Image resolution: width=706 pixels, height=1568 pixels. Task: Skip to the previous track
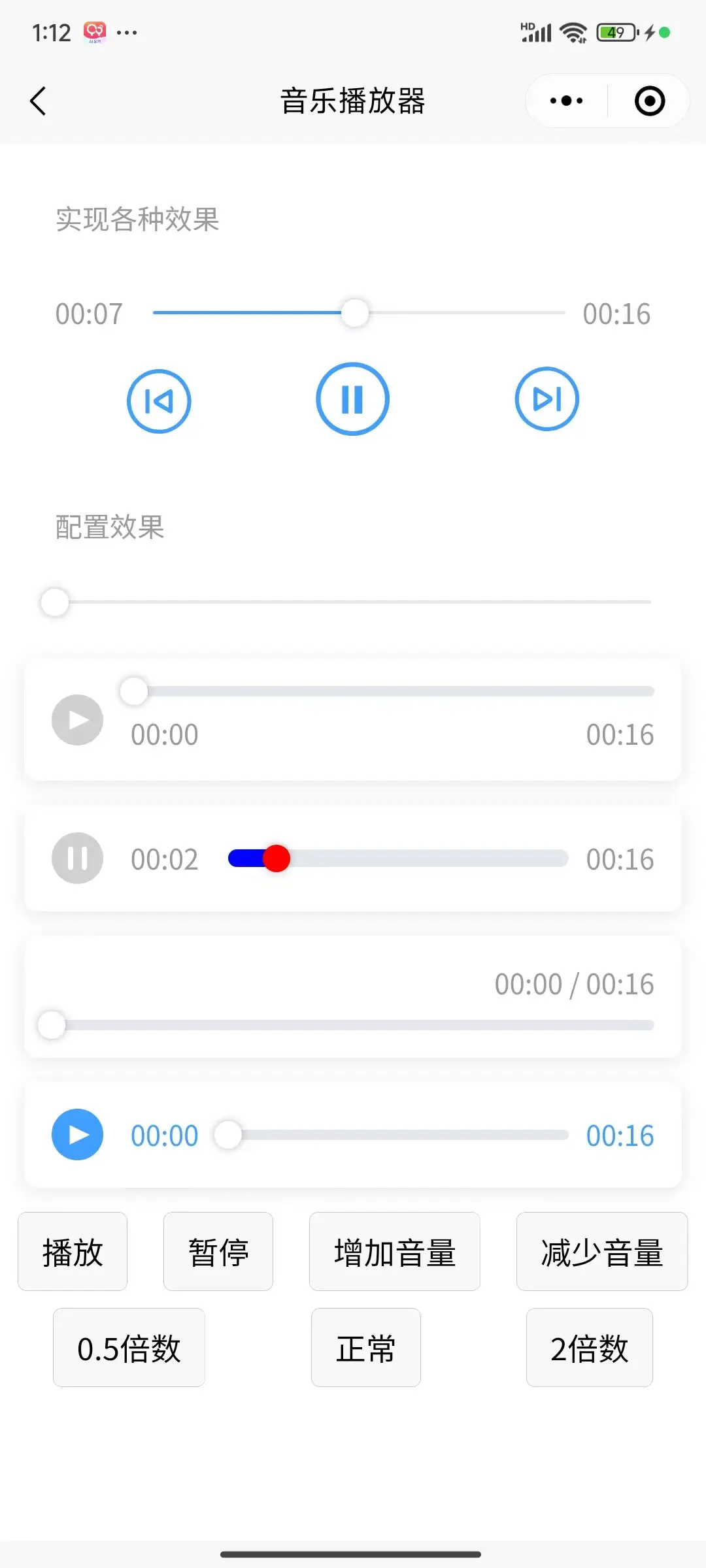click(x=159, y=400)
